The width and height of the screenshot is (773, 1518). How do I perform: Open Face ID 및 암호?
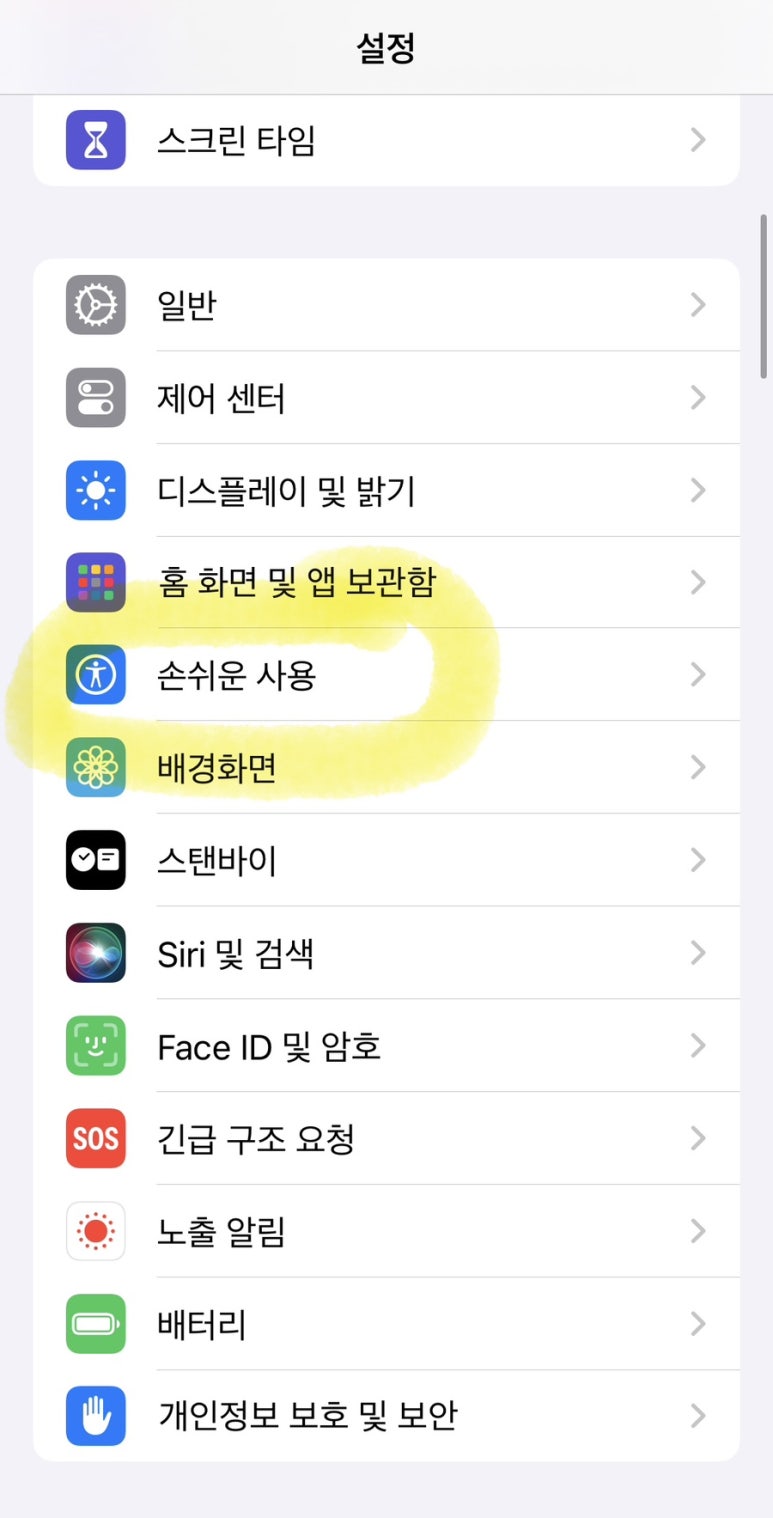coord(386,1046)
